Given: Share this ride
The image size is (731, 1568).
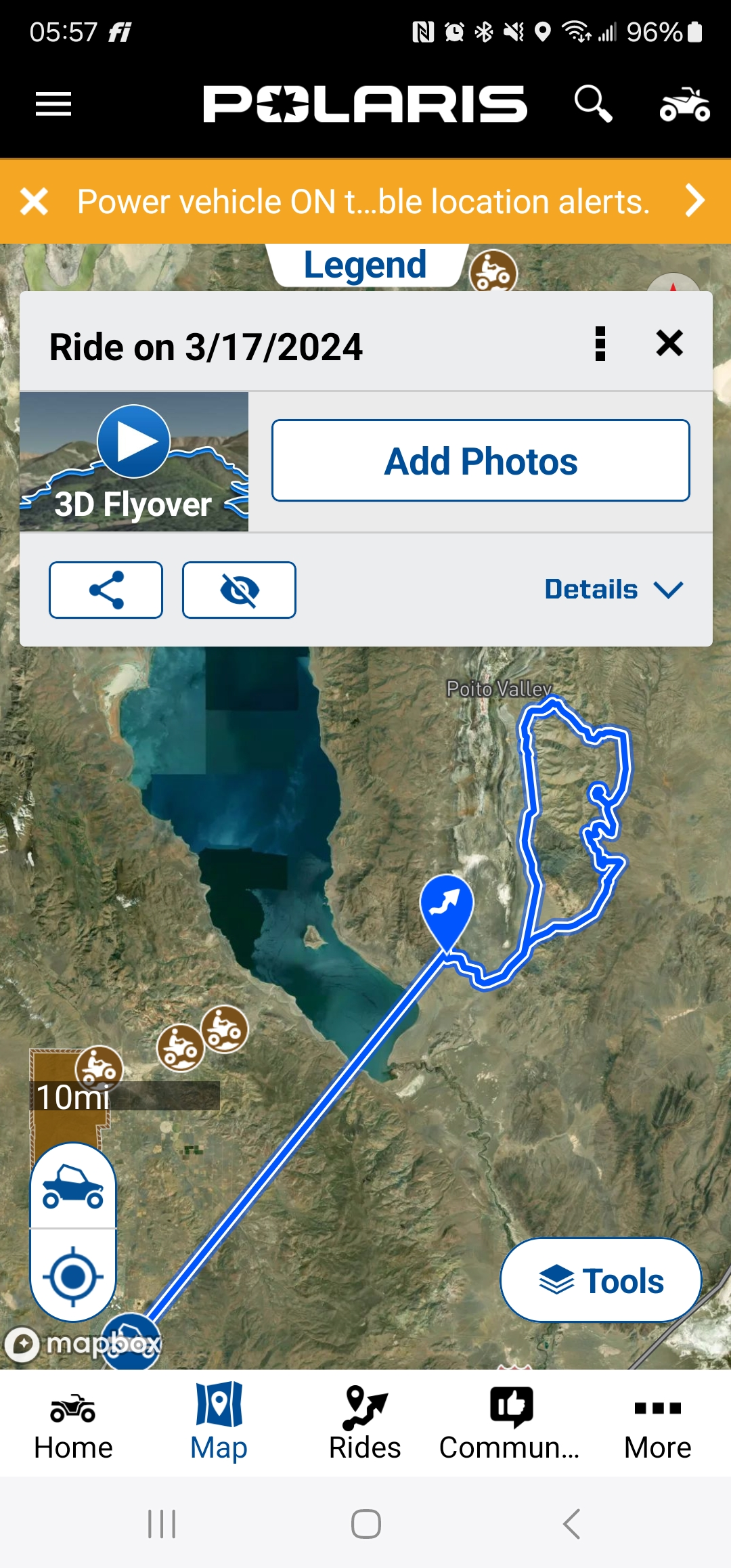Looking at the screenshot, I should click(x=106, y=590).
